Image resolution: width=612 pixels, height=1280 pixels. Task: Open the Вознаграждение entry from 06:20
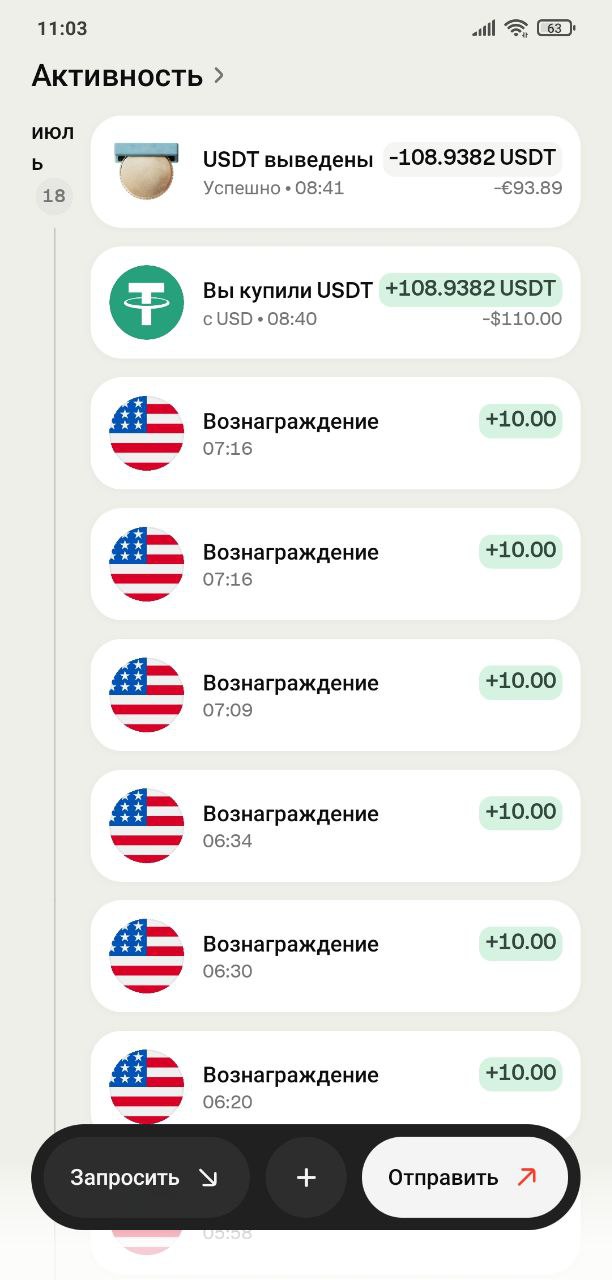point(335,1085)
